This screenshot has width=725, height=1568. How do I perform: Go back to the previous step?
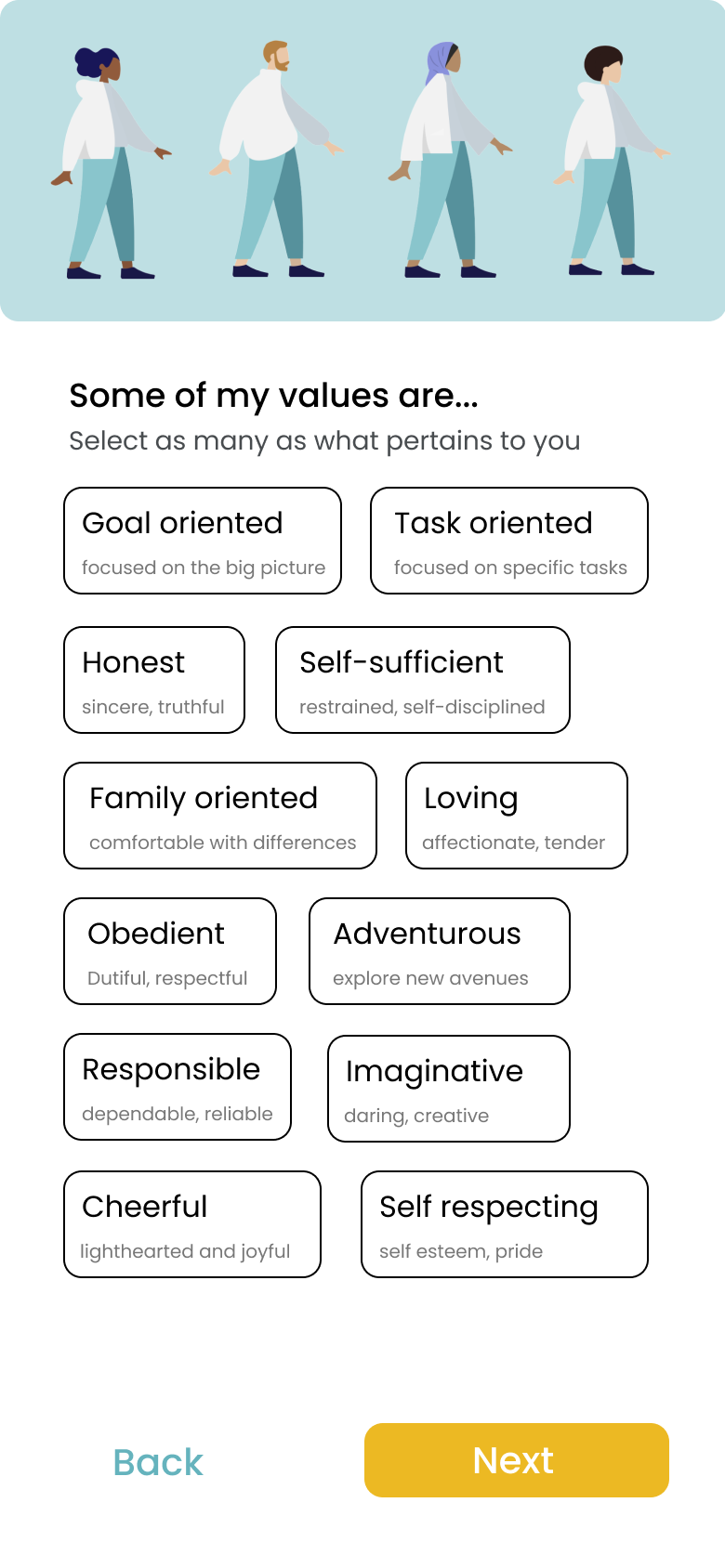pyautogui.click(x=158, y=1462)
